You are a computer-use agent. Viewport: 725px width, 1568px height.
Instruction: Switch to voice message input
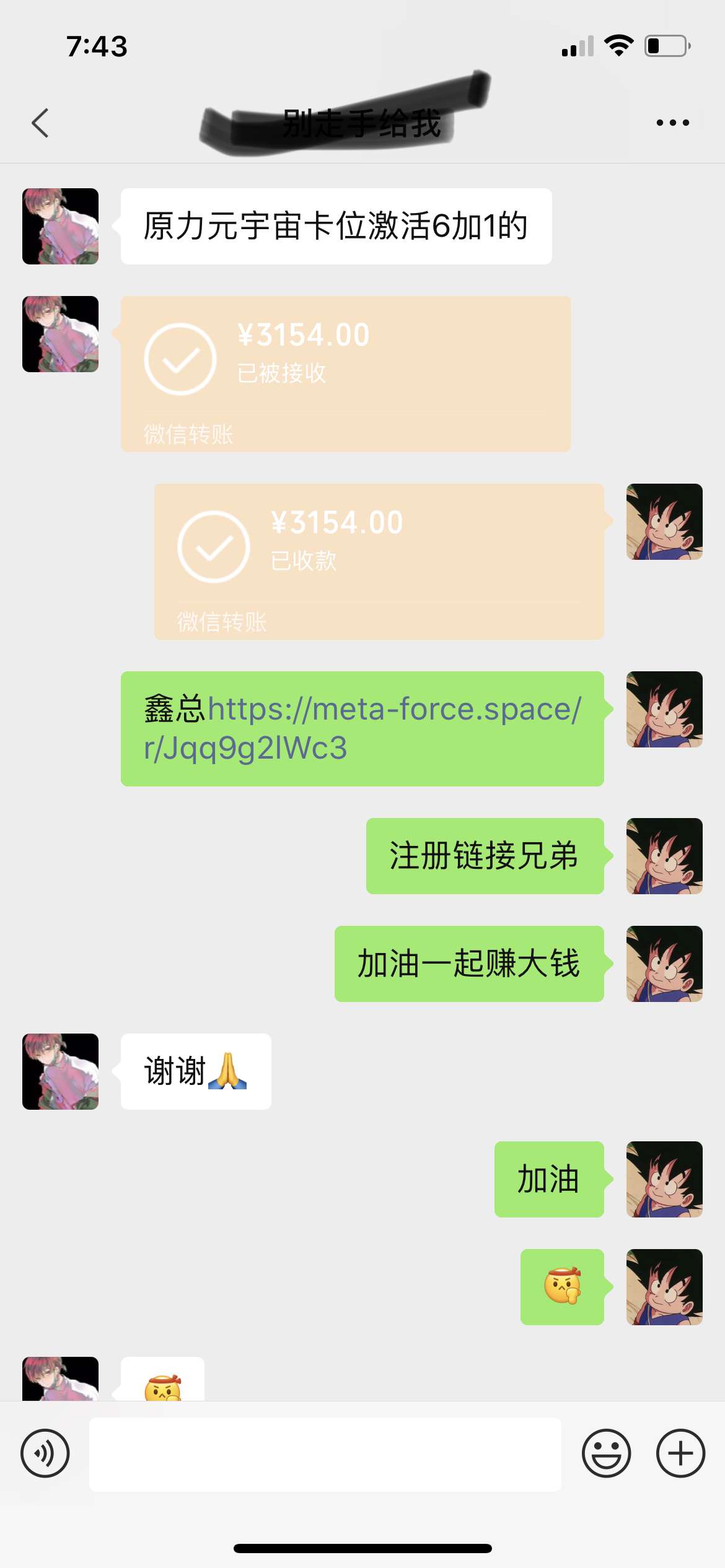(45, 1453)
